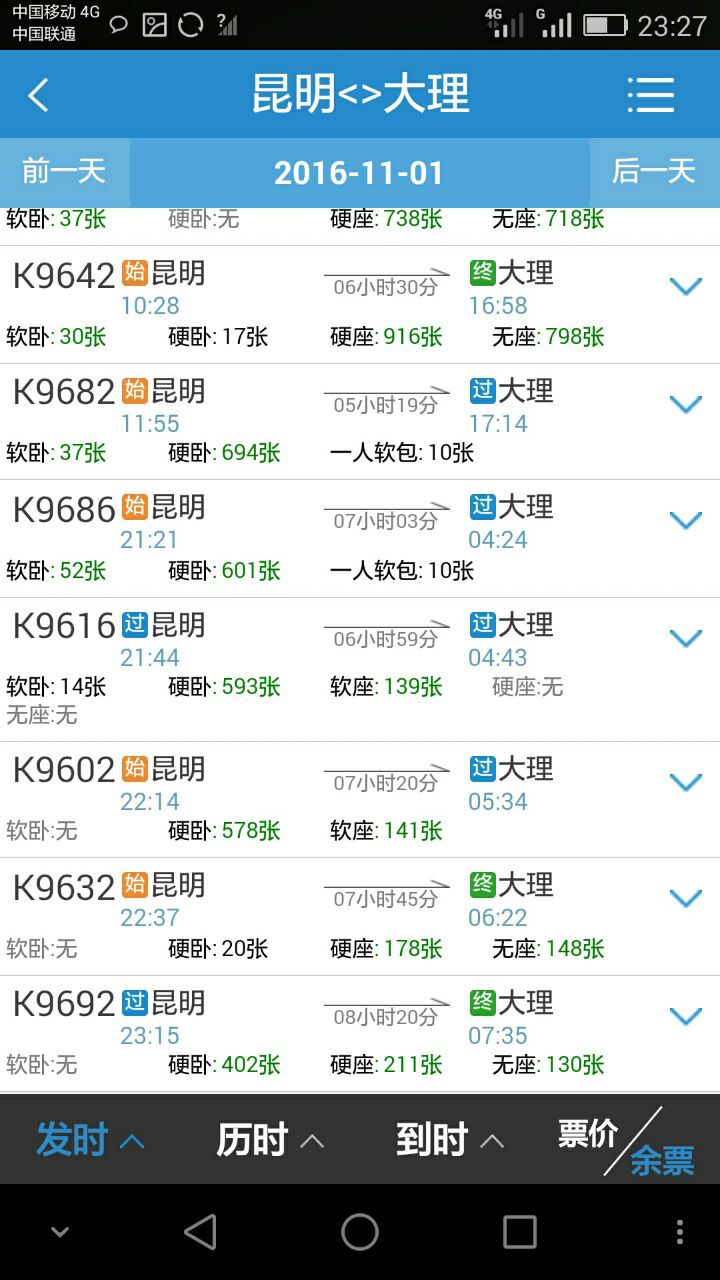Expand details for train K9692
Viewport: 720px width, 1280px height.
point(686,1016)
